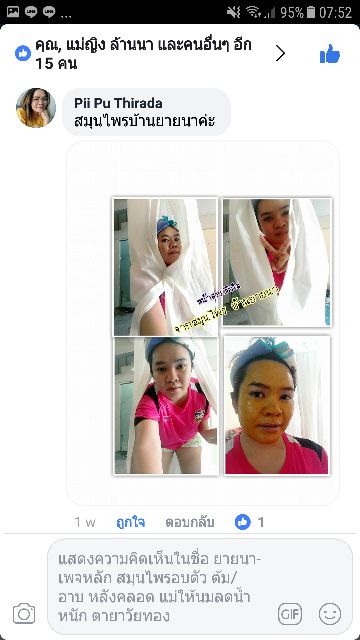
Task: Open the list of people who reacted
Action: pyautogui.click(x=151, y=54)
